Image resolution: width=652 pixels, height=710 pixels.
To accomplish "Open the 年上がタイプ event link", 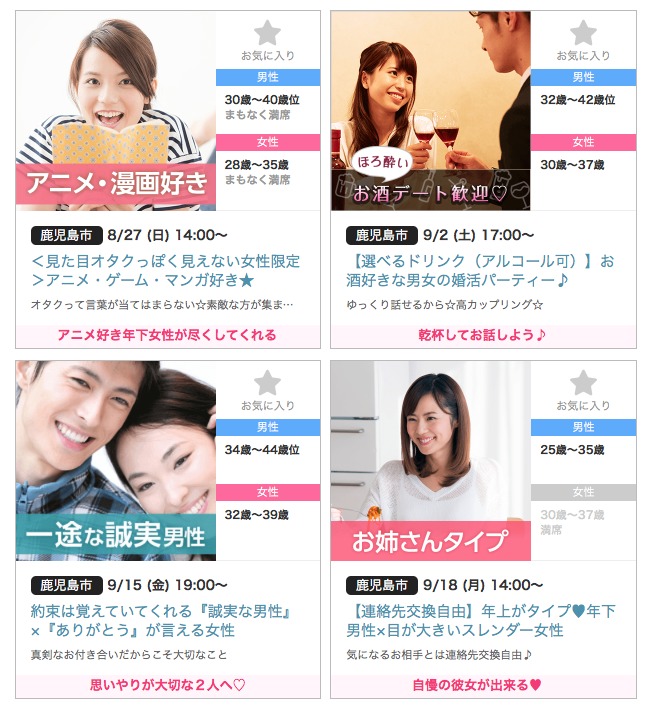I will pos(481,620).
